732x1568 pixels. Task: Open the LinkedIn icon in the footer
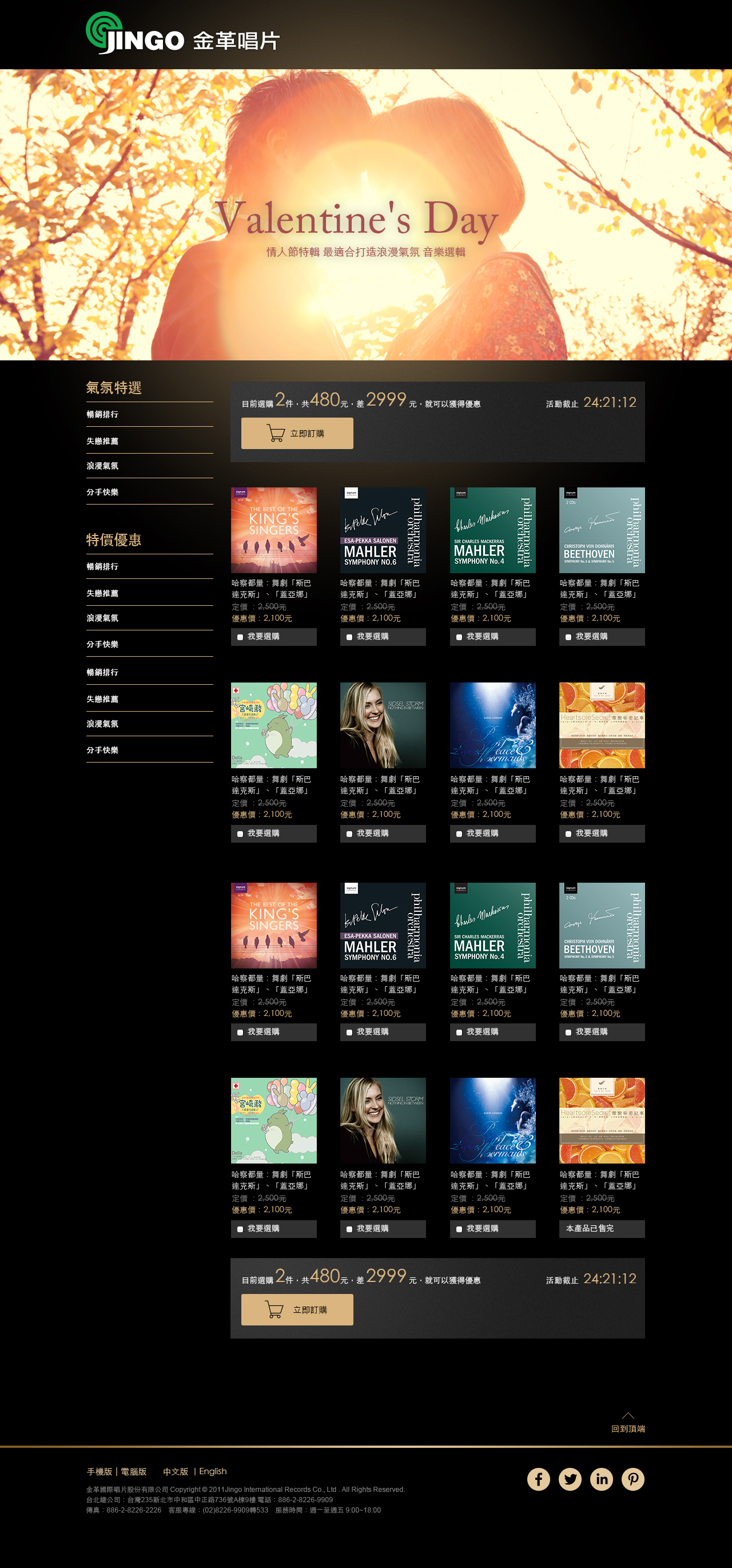point(602,1479)
